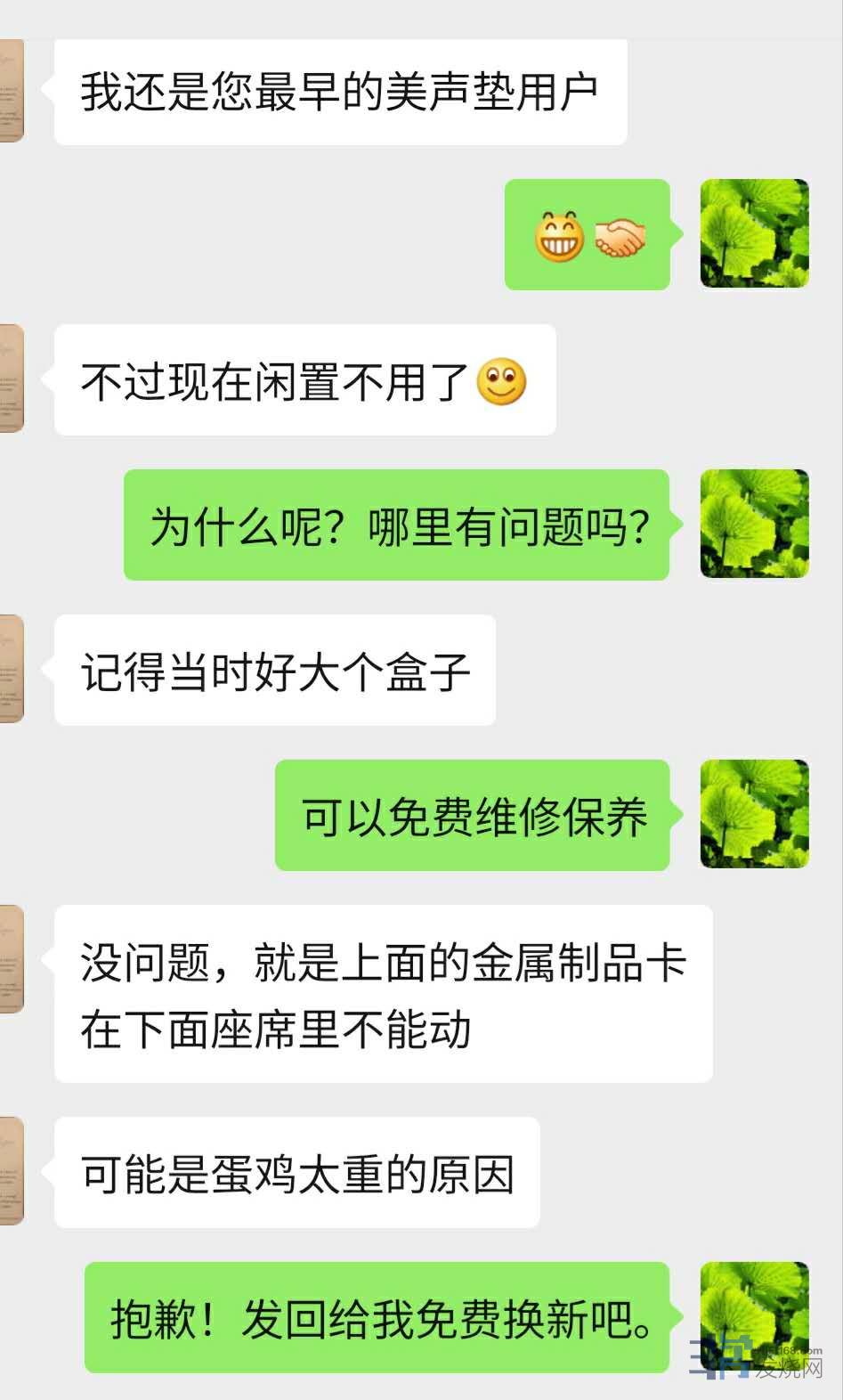
Task: Tap the contact avatar next to "可能是蛋鸡太重的原因"
Action: (11, 1171)
